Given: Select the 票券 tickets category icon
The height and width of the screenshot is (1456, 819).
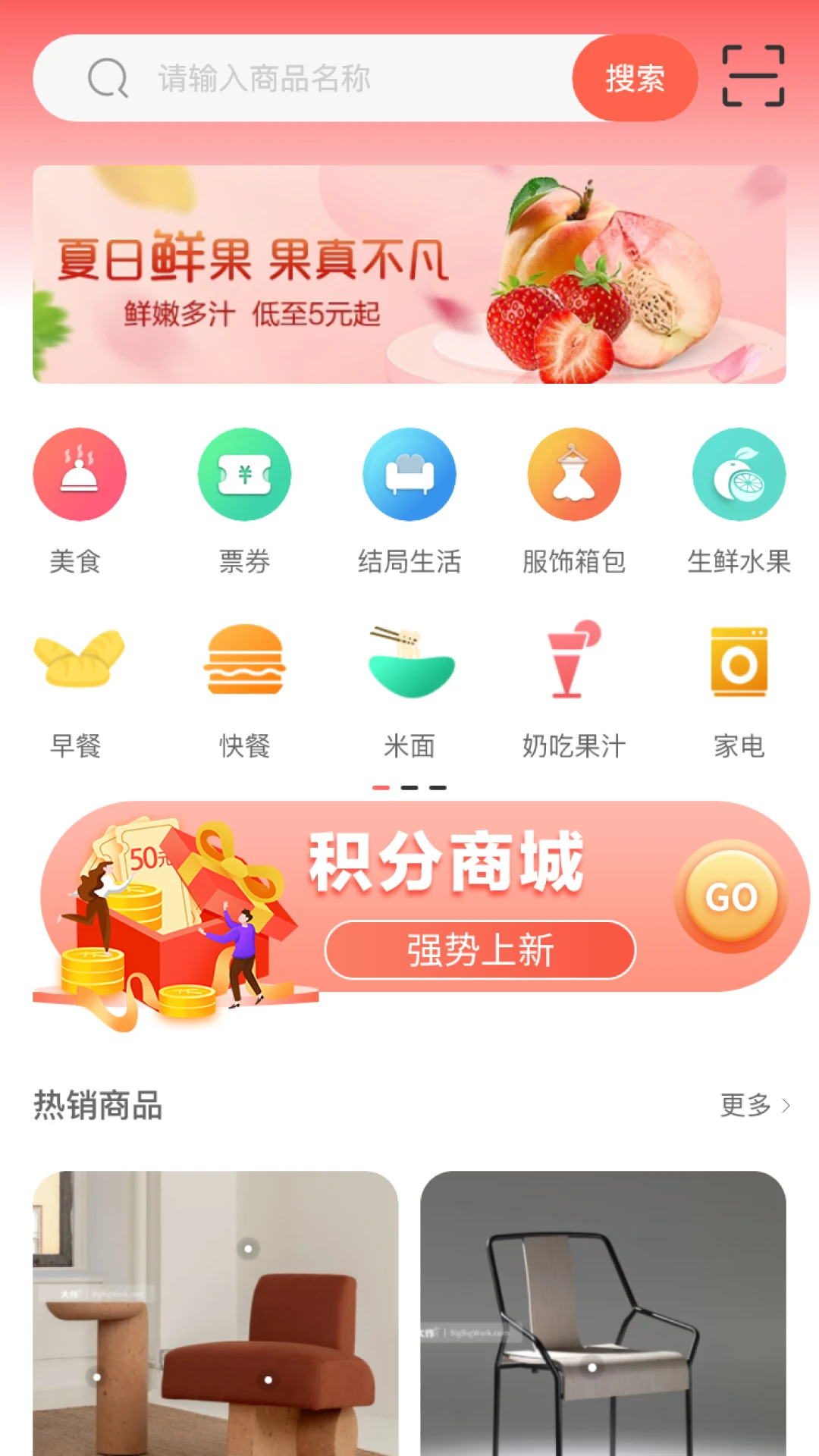Looking at the screenshot, I should [x=244, y=474].
